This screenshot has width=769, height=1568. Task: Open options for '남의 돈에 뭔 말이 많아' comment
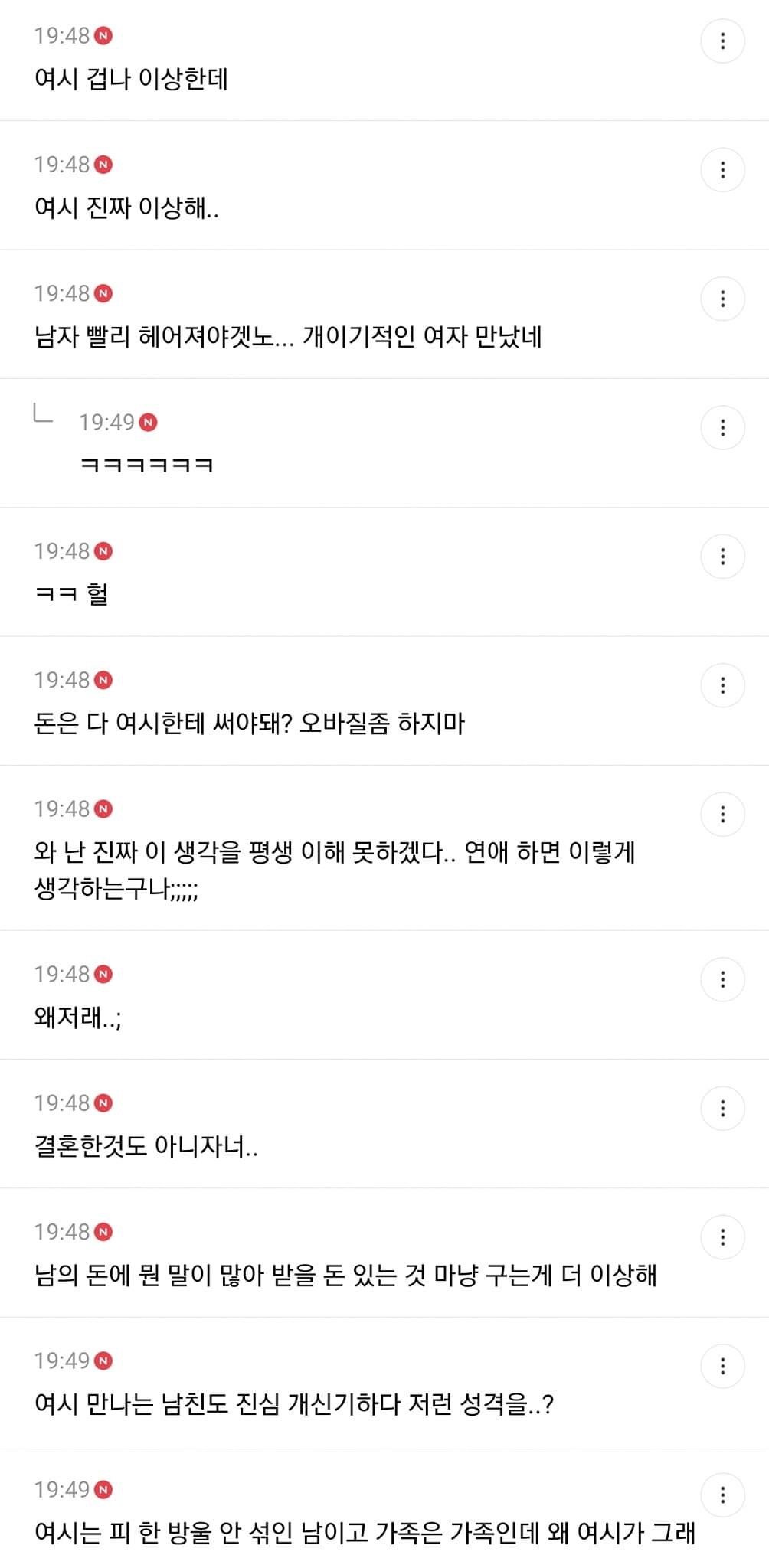722,1236
